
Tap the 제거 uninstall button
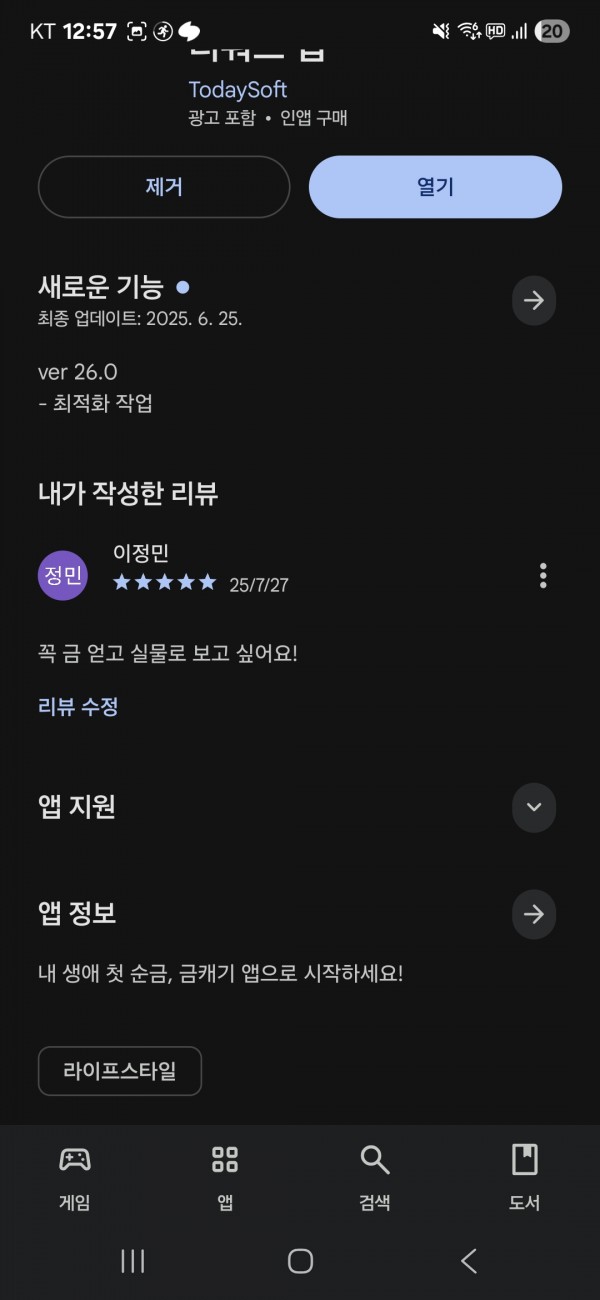click(164, 187)
